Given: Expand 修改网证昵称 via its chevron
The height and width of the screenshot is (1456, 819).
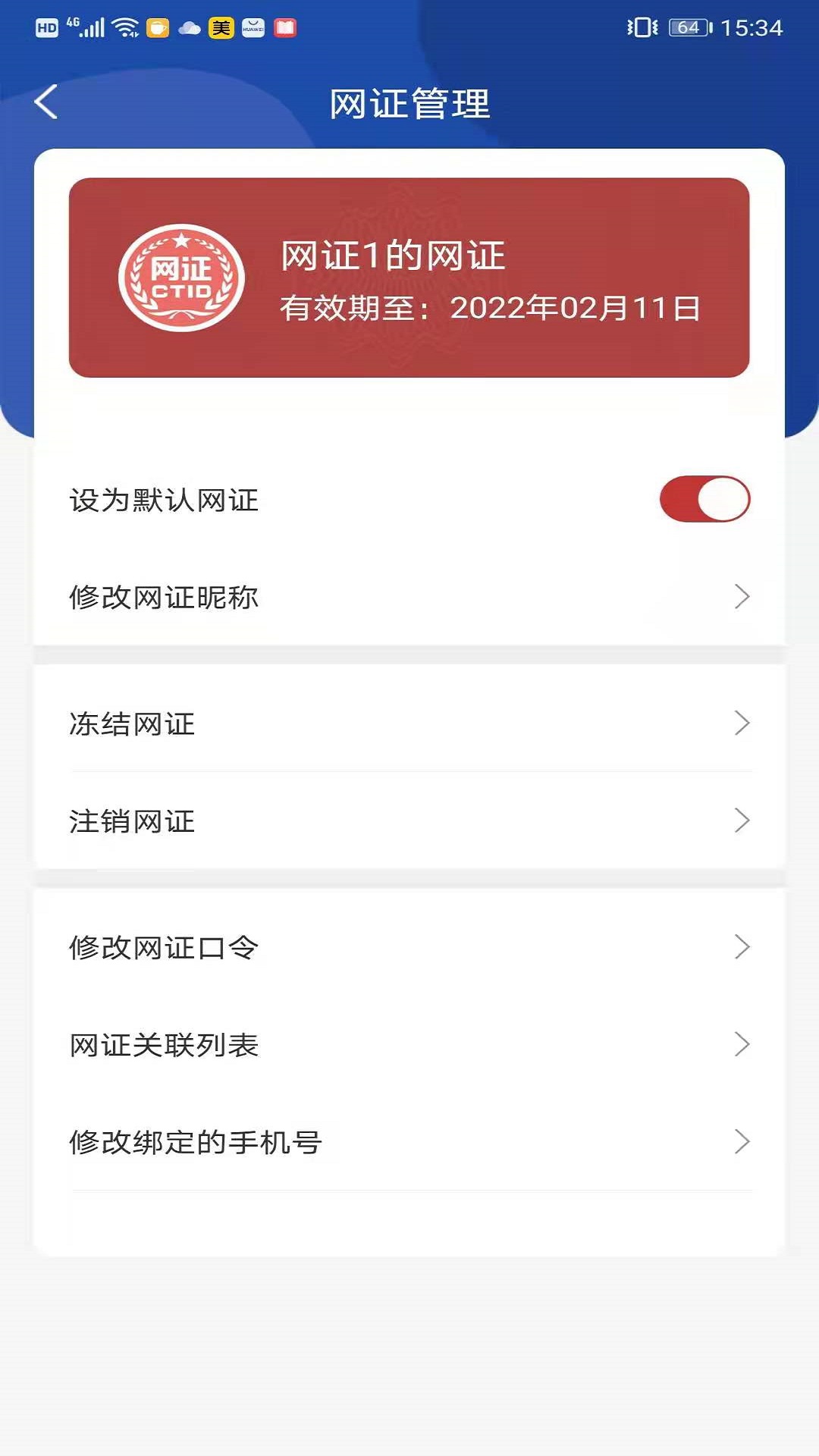Looking at the screenshot, I should point(743,597).
